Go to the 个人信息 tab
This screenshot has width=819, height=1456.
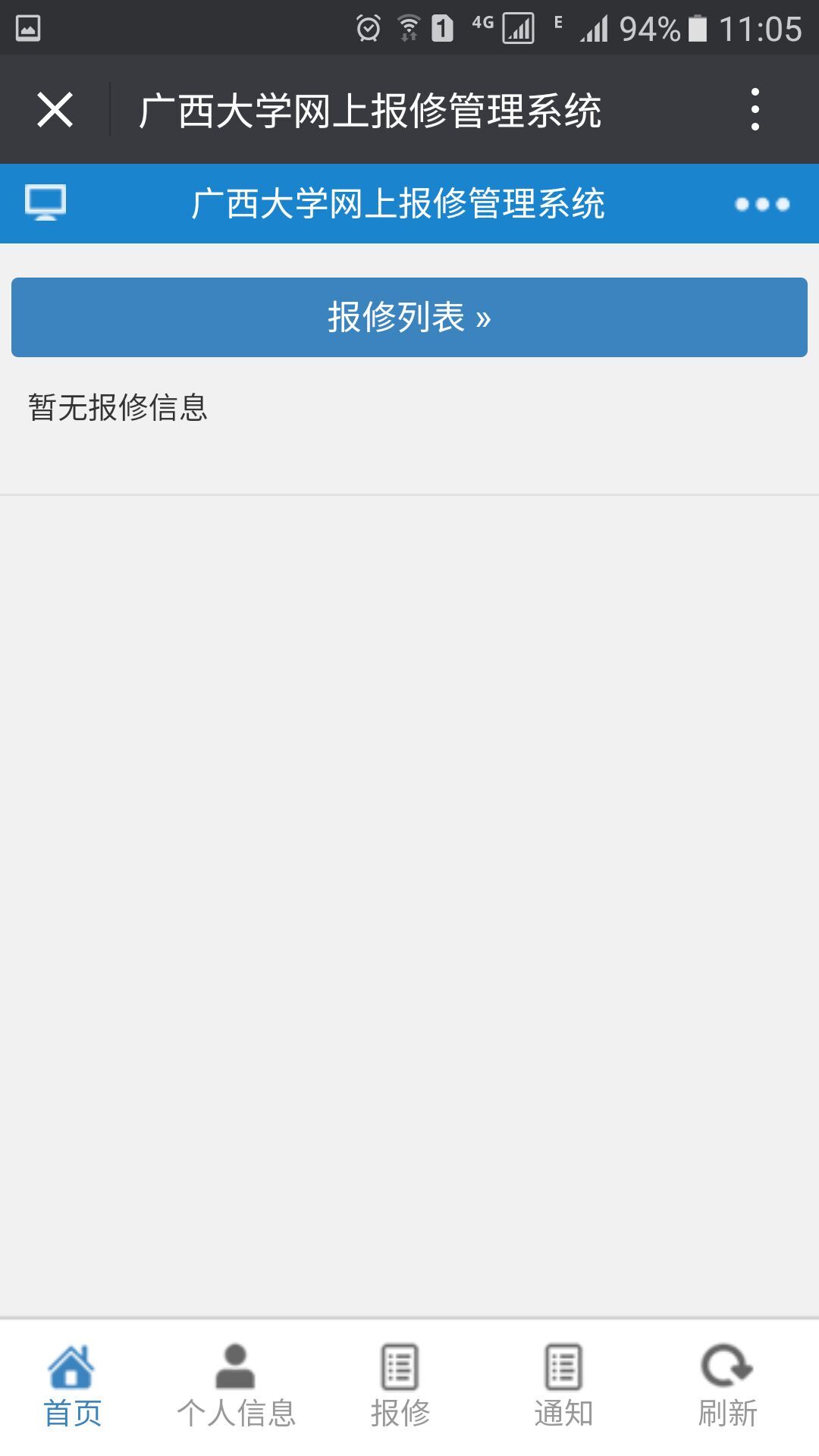236,1386
